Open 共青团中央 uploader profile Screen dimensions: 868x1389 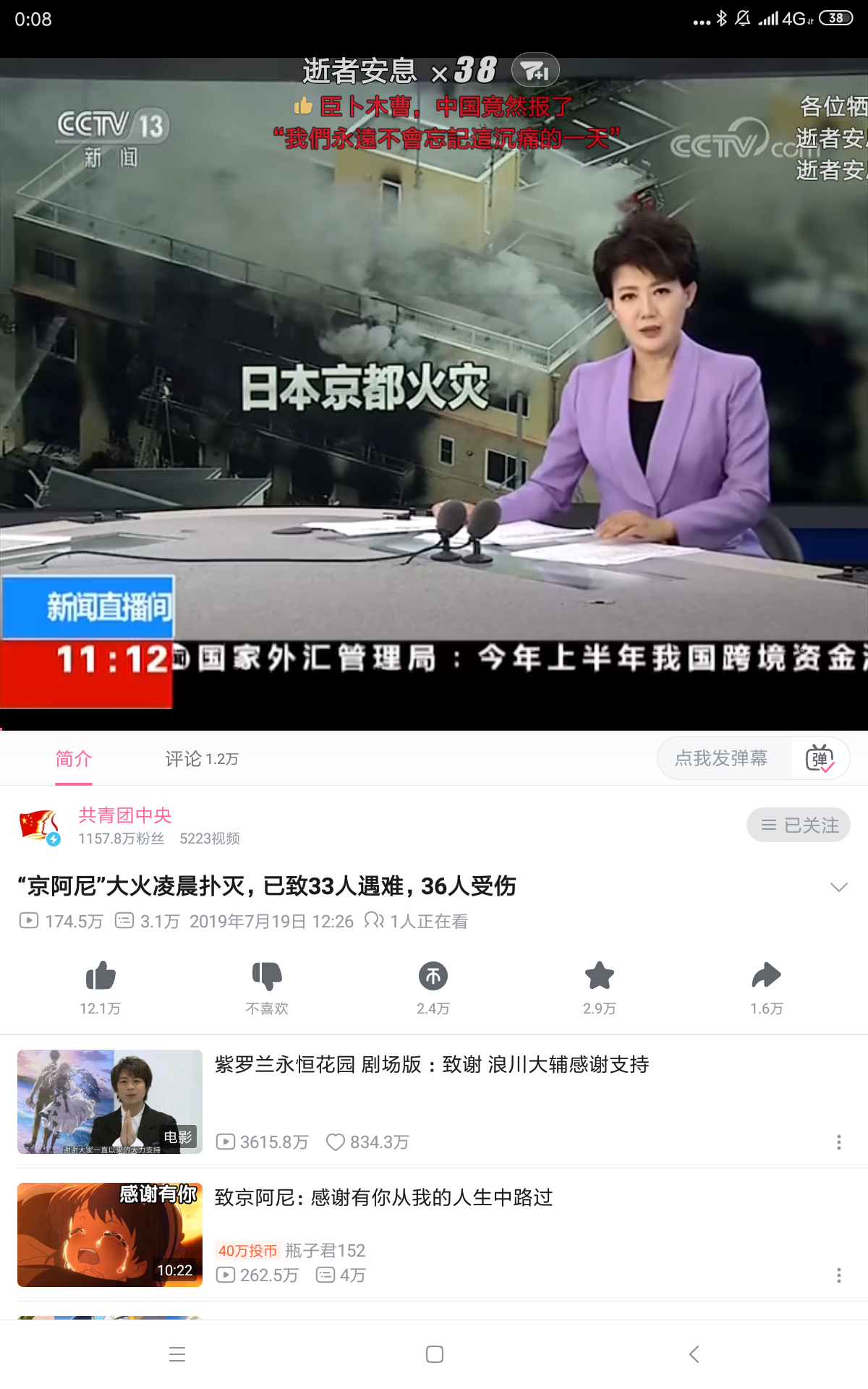124,816
